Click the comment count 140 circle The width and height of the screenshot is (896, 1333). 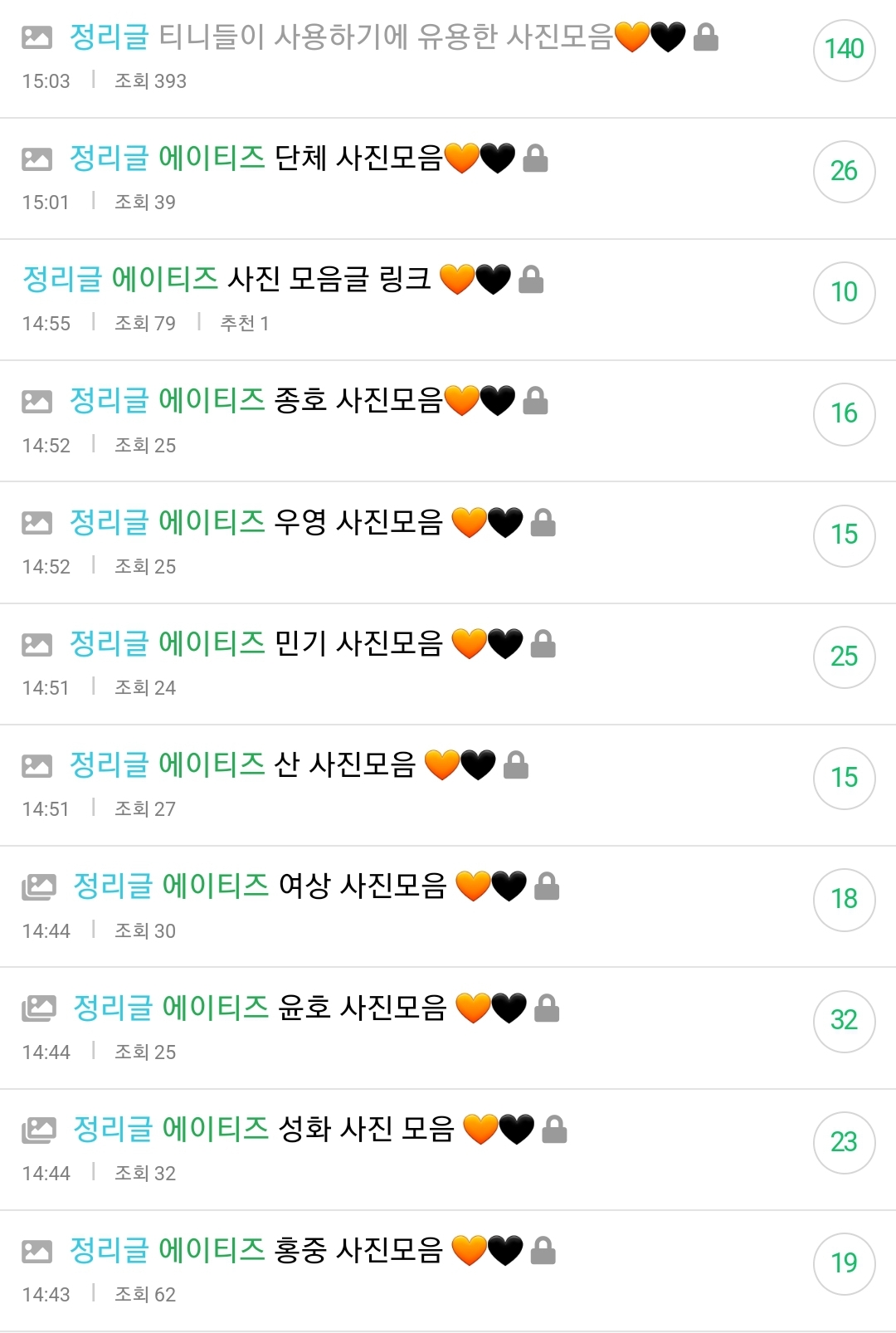tap(844, 49)
